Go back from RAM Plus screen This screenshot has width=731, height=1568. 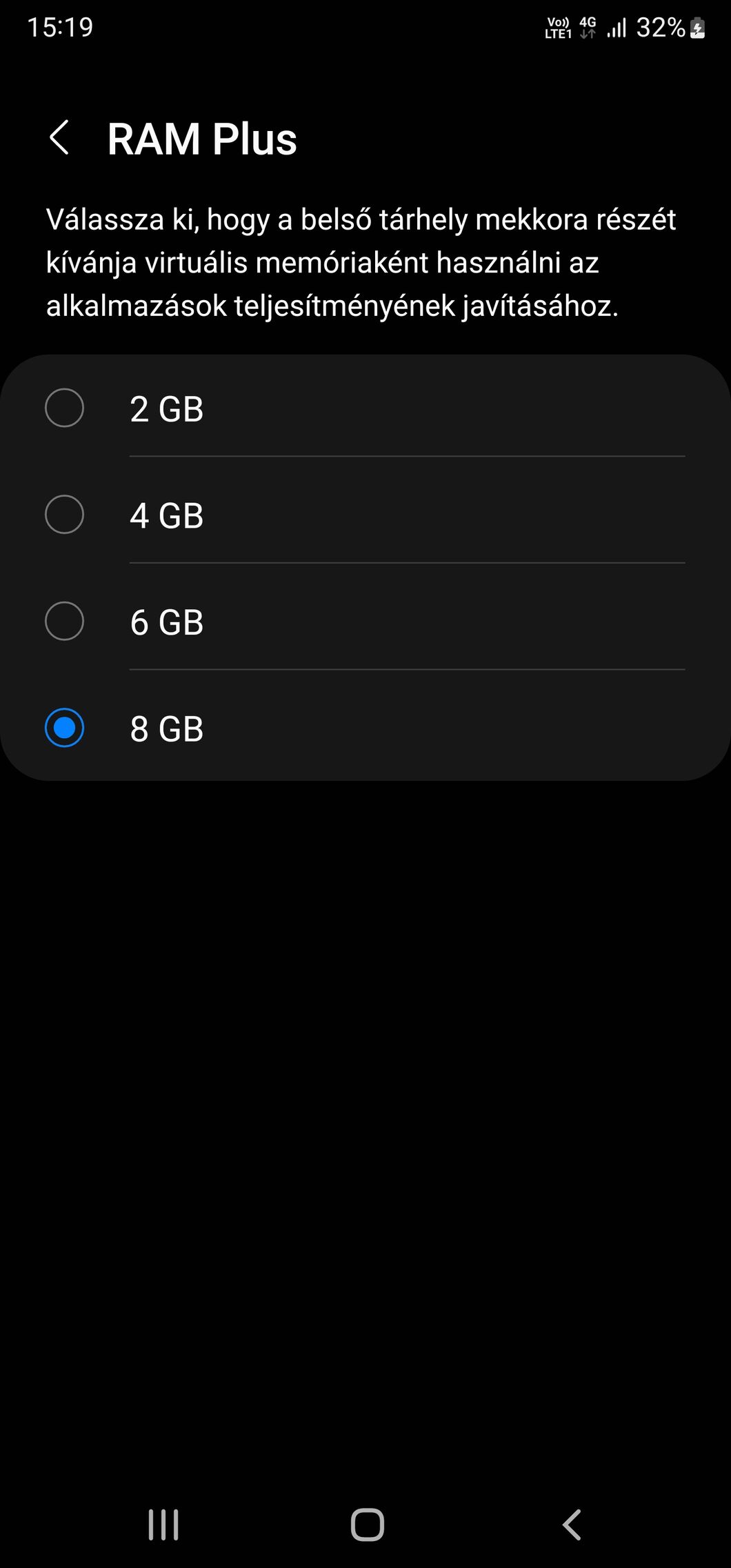[x=60, y=138]
